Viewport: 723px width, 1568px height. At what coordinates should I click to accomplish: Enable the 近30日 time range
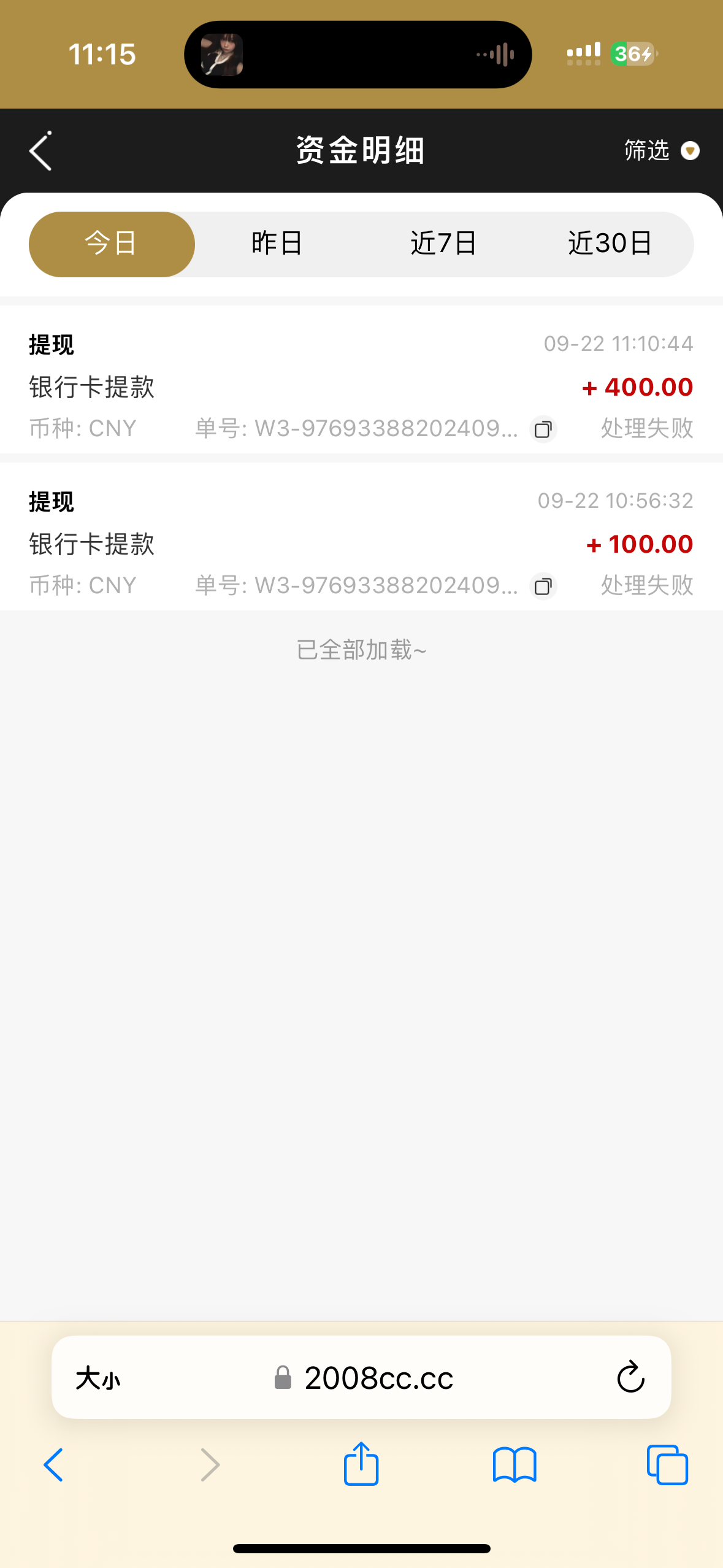[x=610, y=243]
